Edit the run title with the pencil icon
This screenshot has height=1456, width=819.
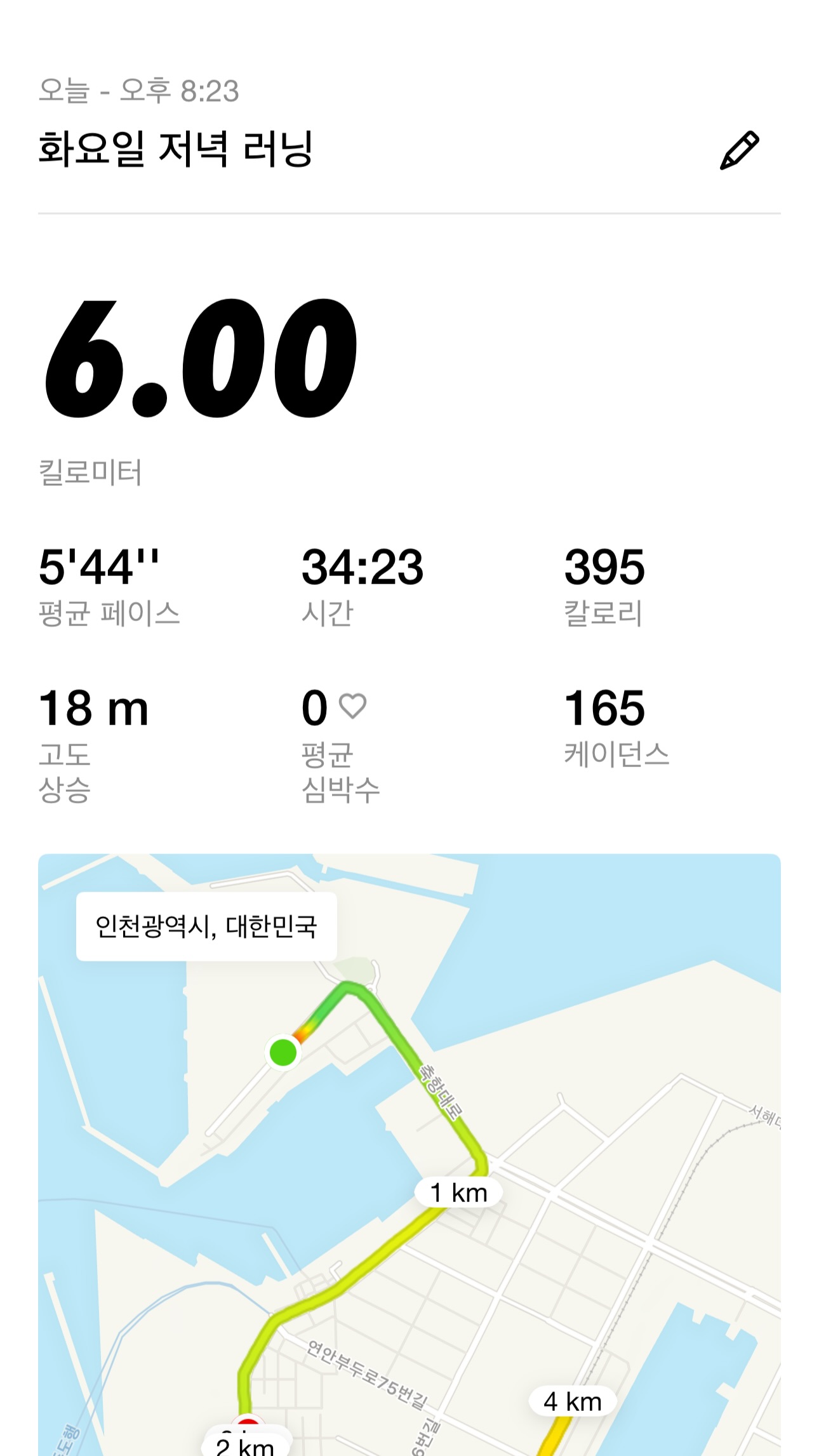(740, 150)
